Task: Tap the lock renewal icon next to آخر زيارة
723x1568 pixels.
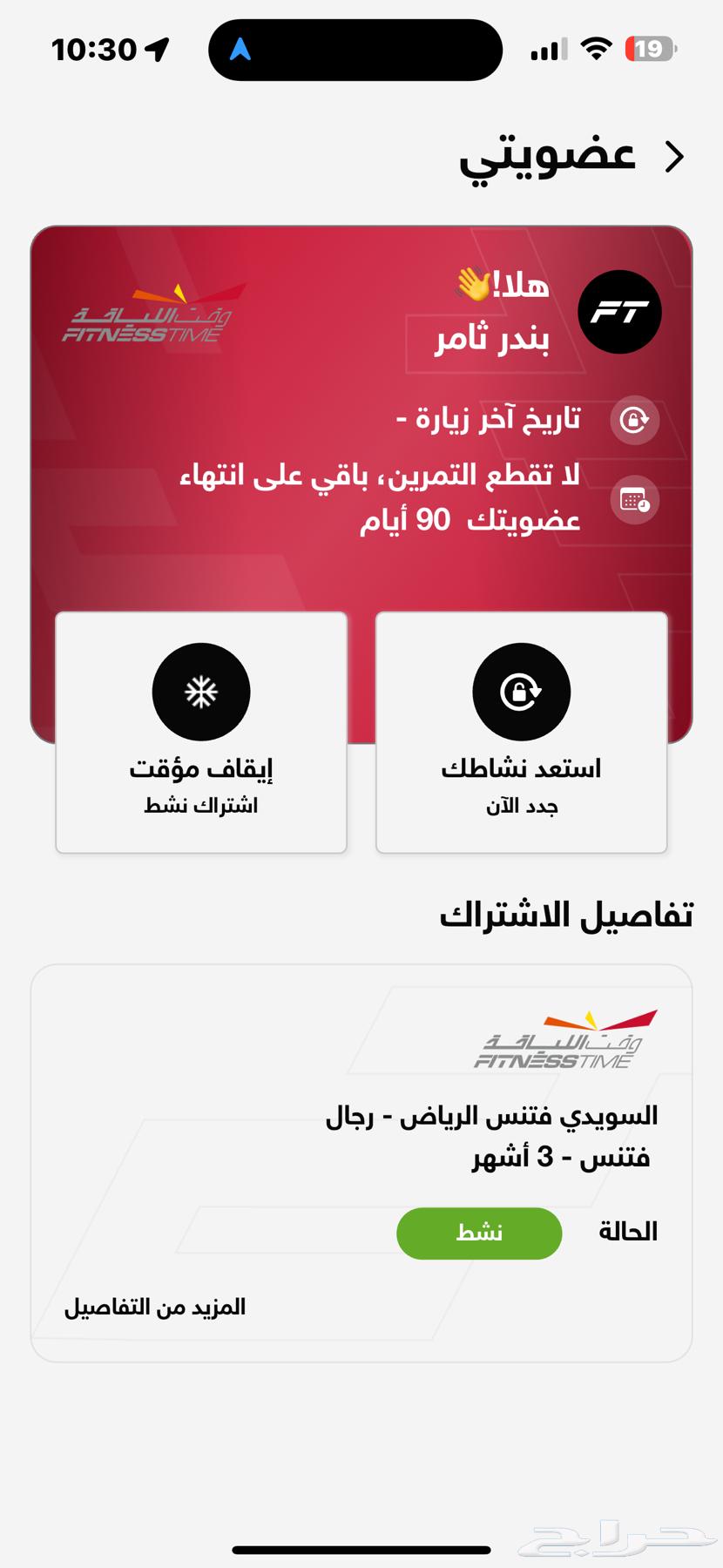Action: [x=637, y=420]
